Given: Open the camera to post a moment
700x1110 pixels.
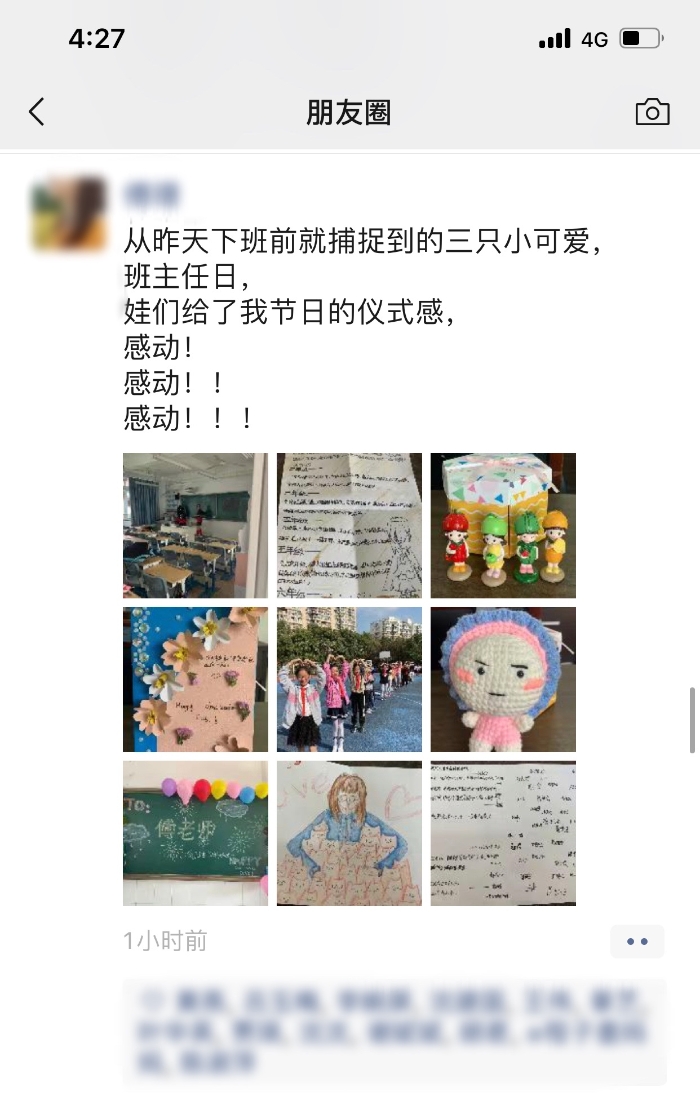Looking at the screenshot, I should click(652, 112).
